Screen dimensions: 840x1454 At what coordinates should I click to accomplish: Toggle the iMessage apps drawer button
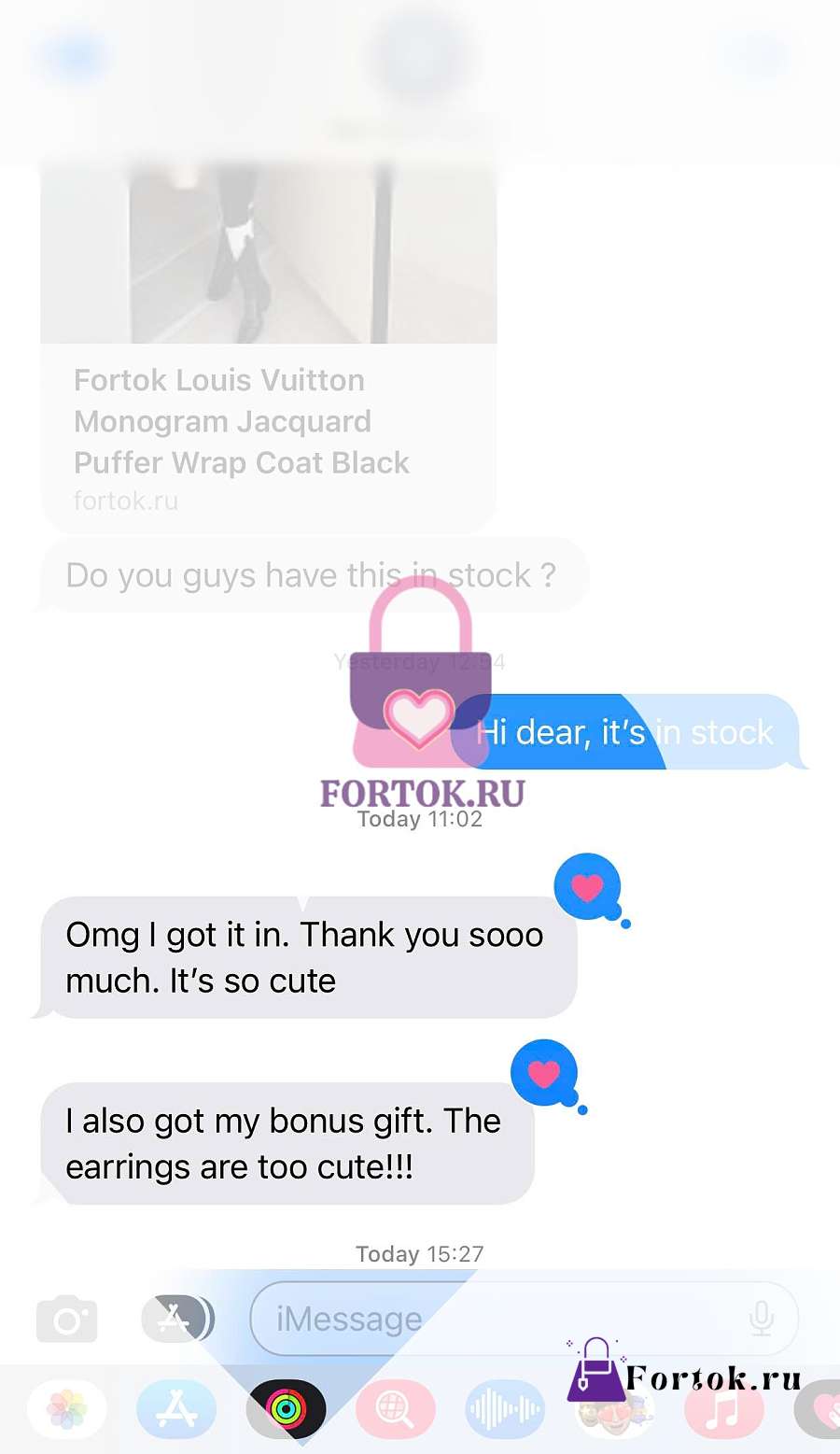(177, 1319)
